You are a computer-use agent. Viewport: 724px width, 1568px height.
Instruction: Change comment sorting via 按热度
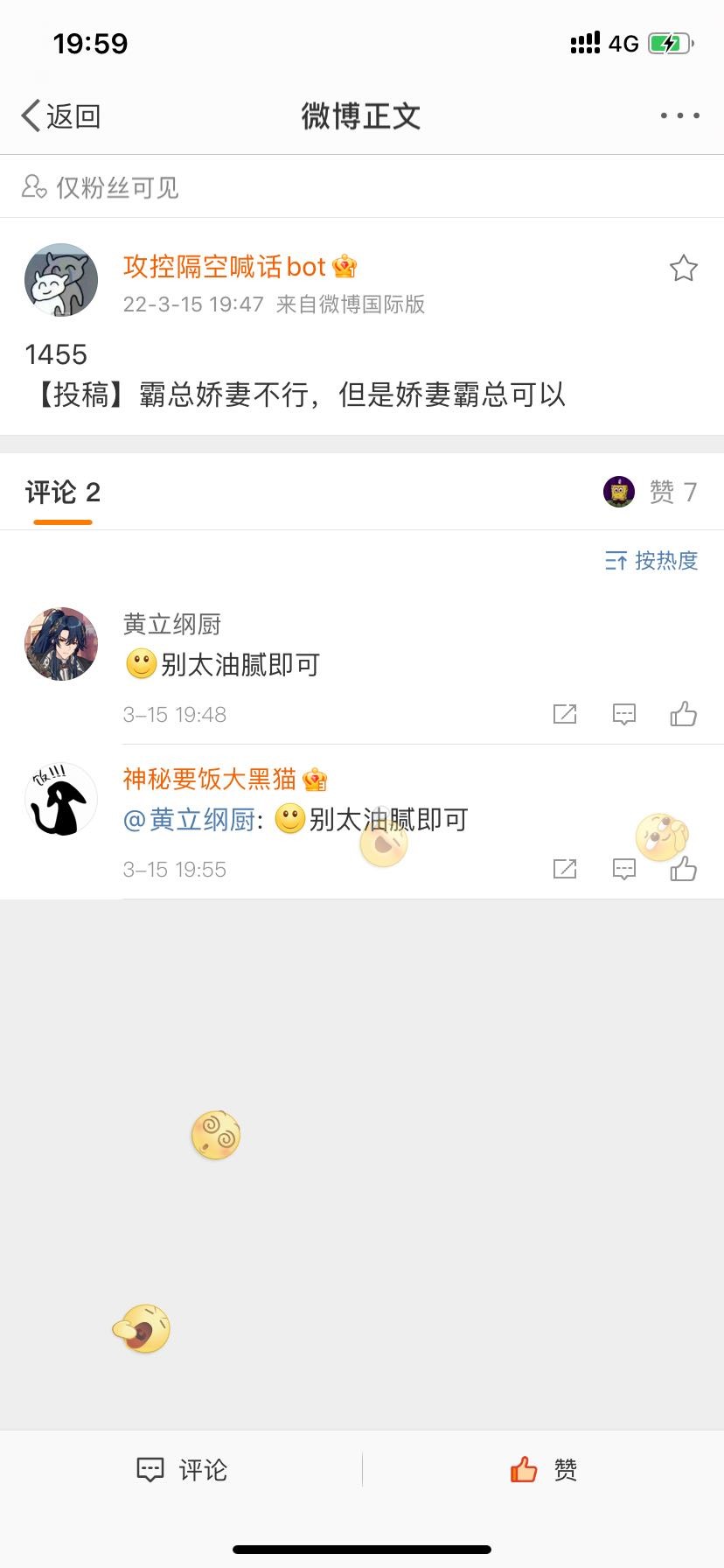pos(652,560)
